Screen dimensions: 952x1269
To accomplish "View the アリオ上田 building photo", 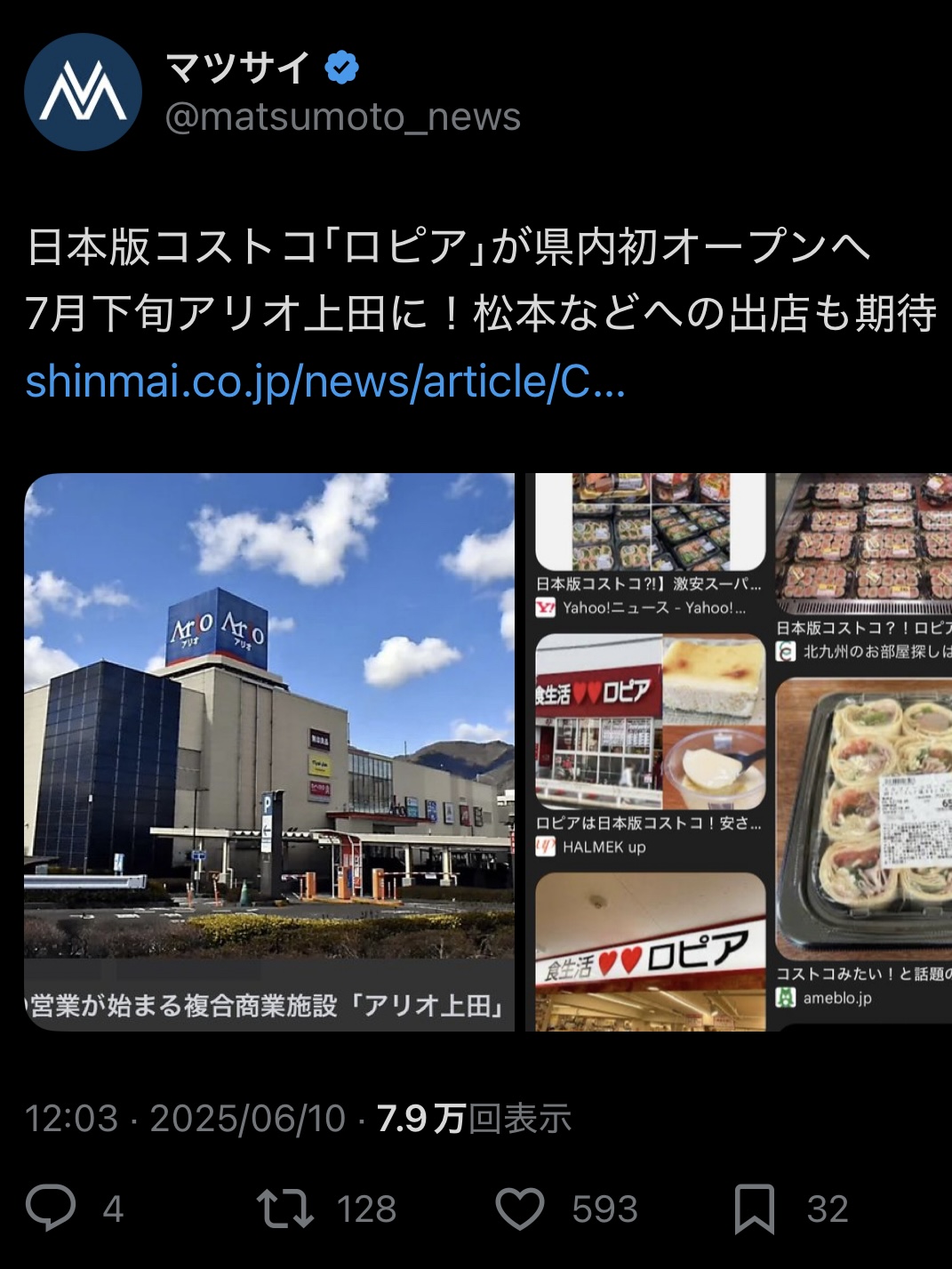I will 269,751.
